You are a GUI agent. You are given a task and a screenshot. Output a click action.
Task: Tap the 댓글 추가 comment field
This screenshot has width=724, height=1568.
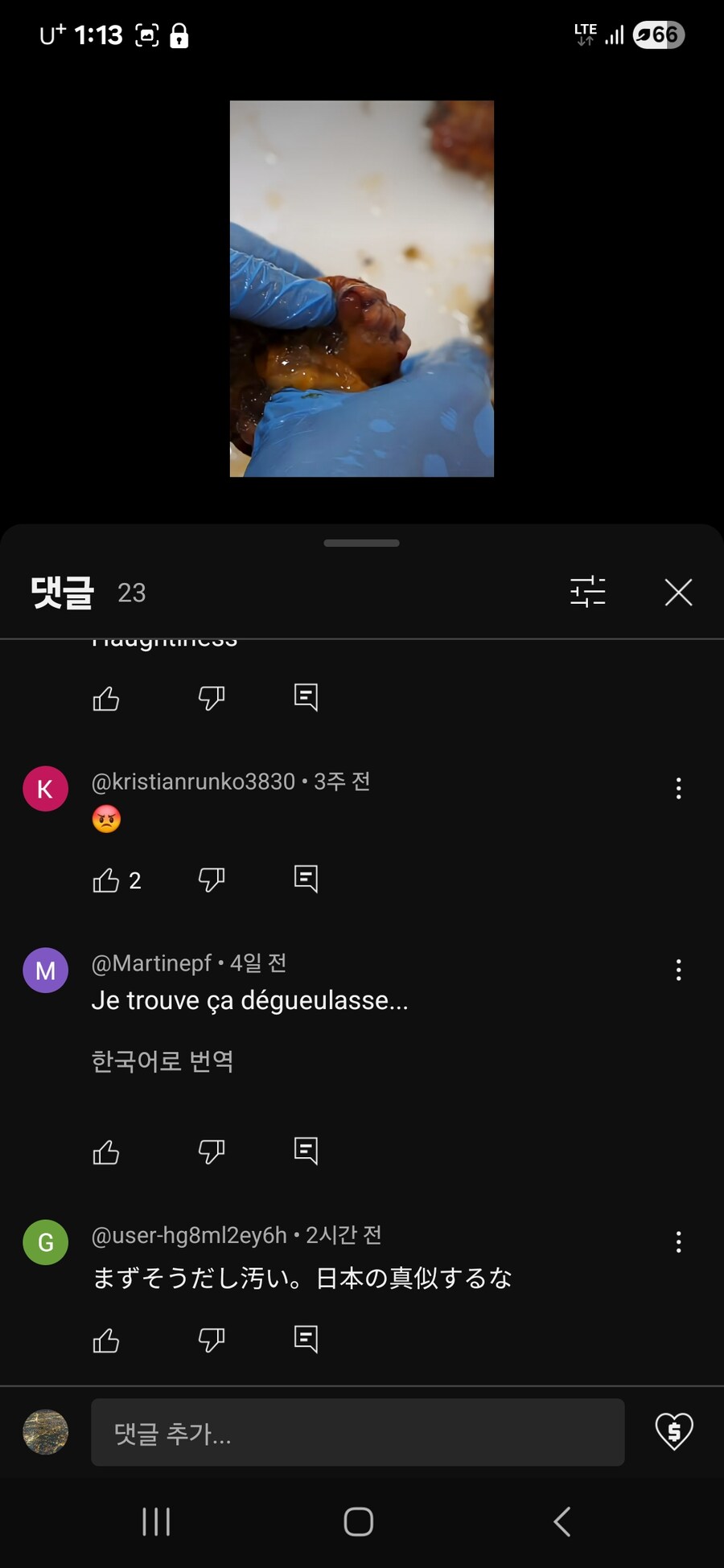(357, 1432)
